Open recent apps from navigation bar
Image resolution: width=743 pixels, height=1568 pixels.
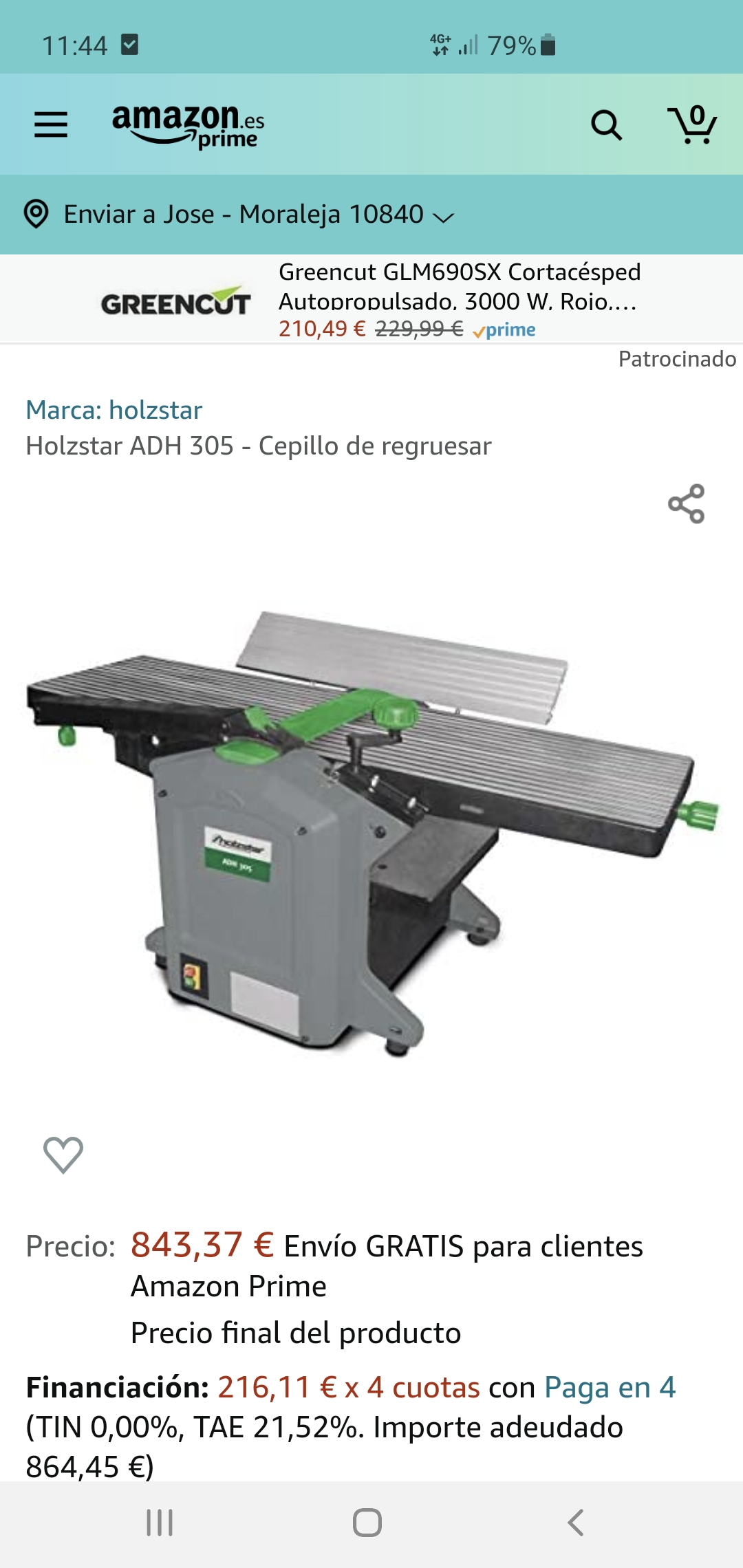coord(160,1523)
